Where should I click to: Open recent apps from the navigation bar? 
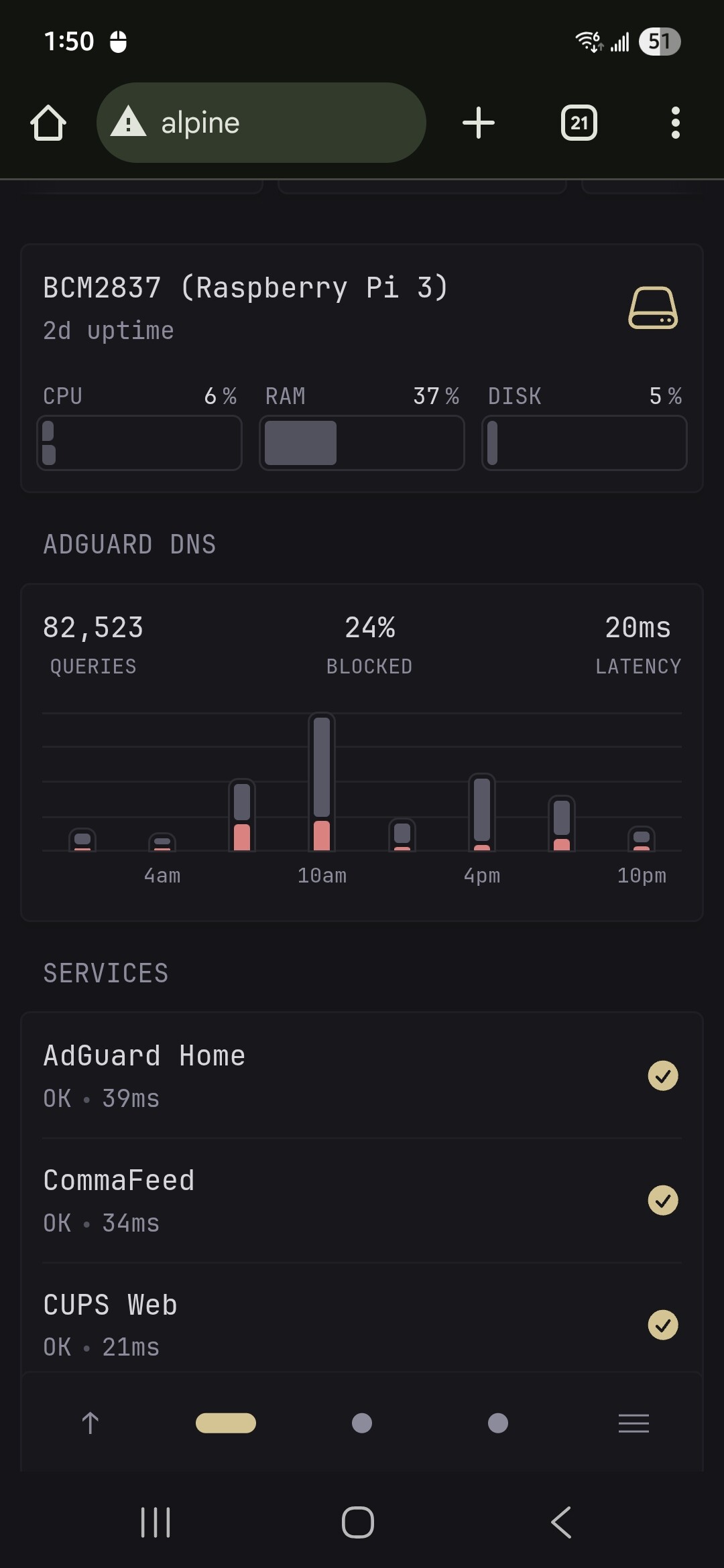[156, 1522]
